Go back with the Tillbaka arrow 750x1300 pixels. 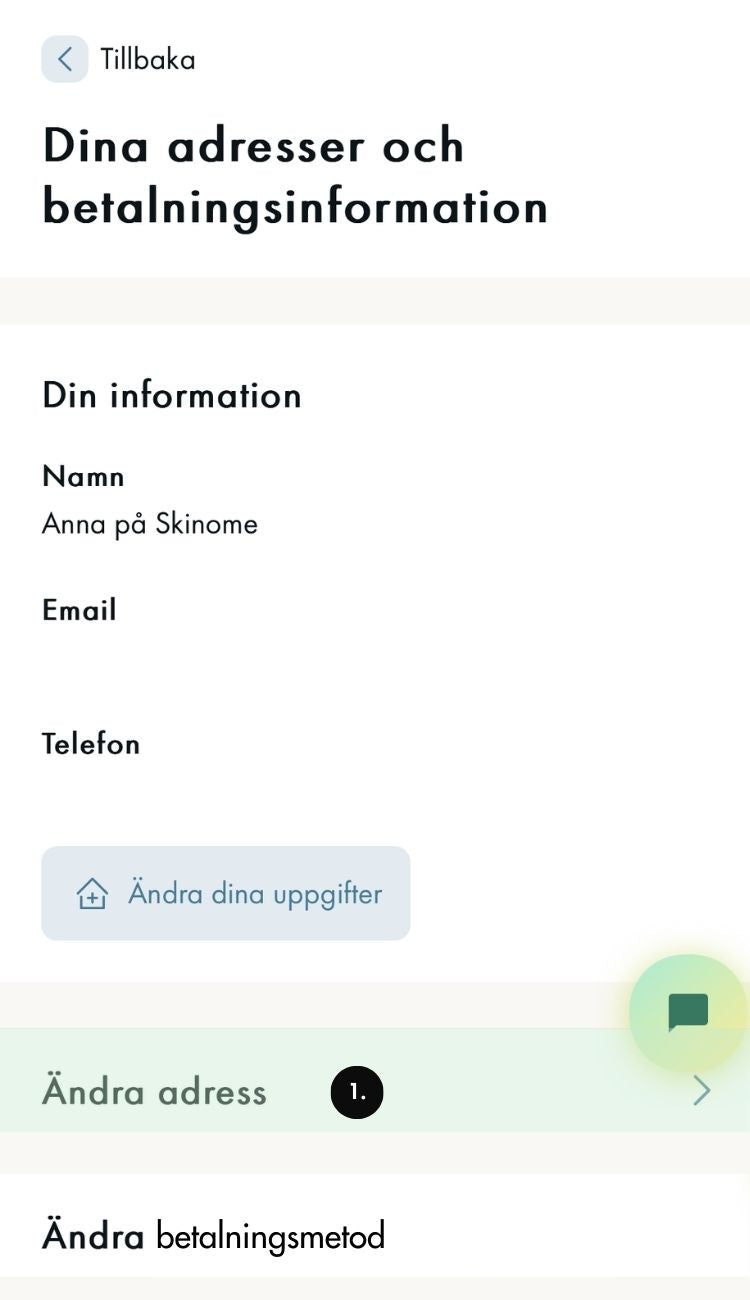(x=65, y=59)
